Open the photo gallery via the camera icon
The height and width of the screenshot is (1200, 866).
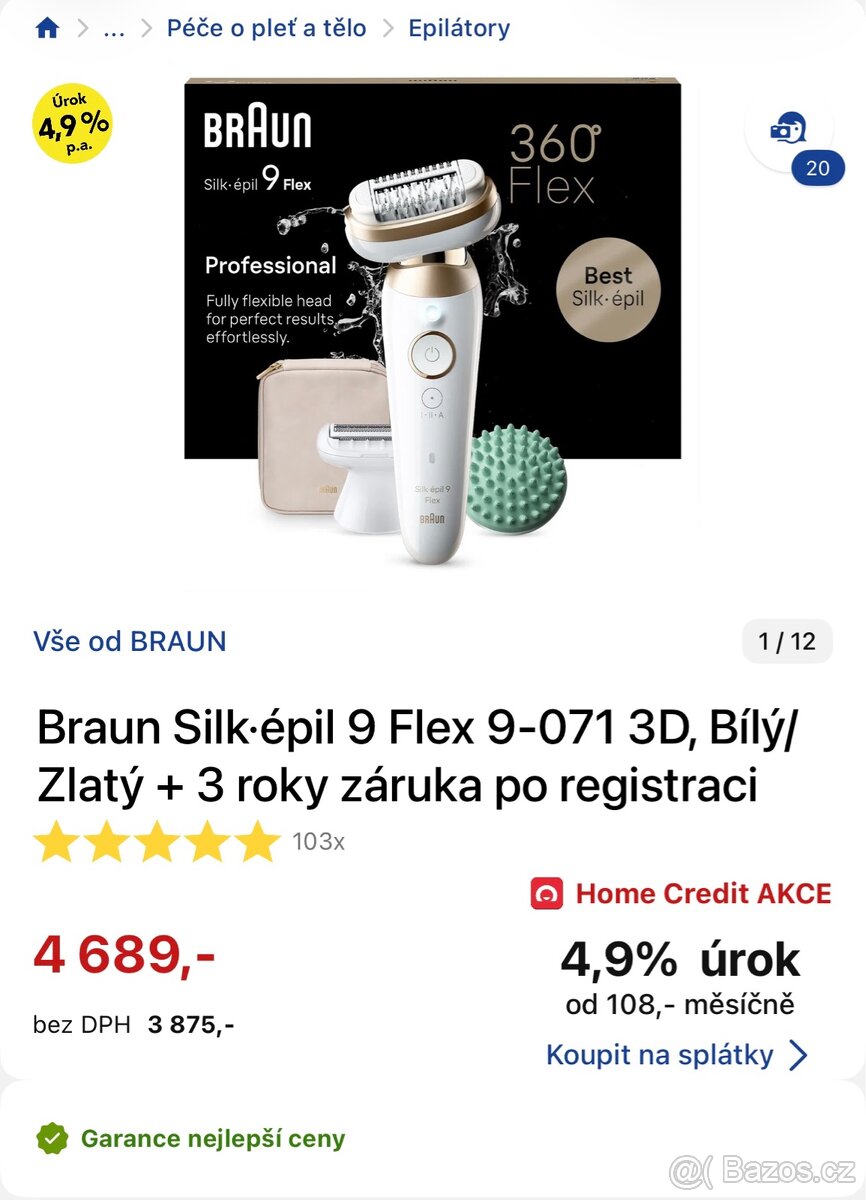[x=788, y=127]
